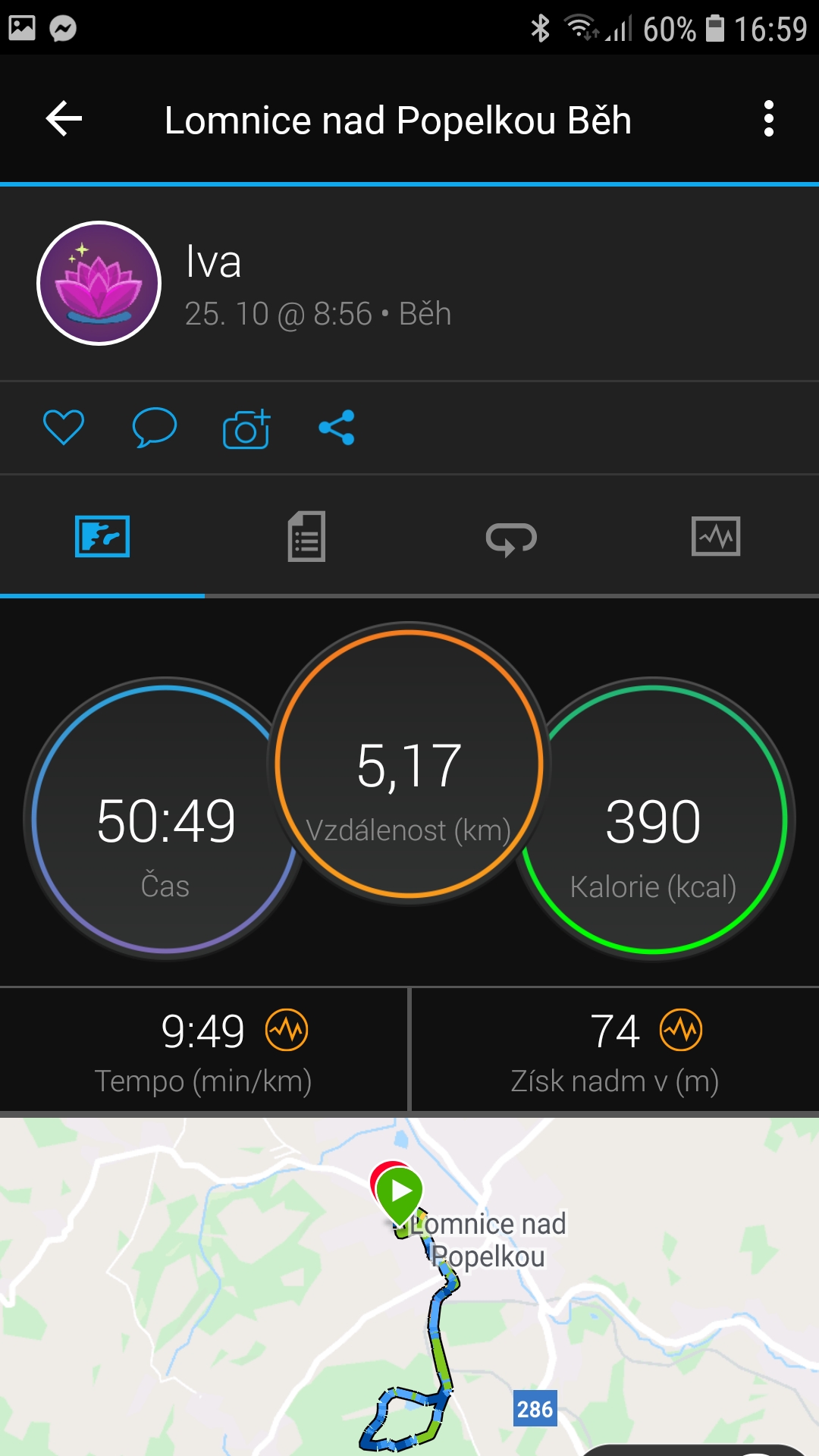Share this activity

tap(337, 427)
